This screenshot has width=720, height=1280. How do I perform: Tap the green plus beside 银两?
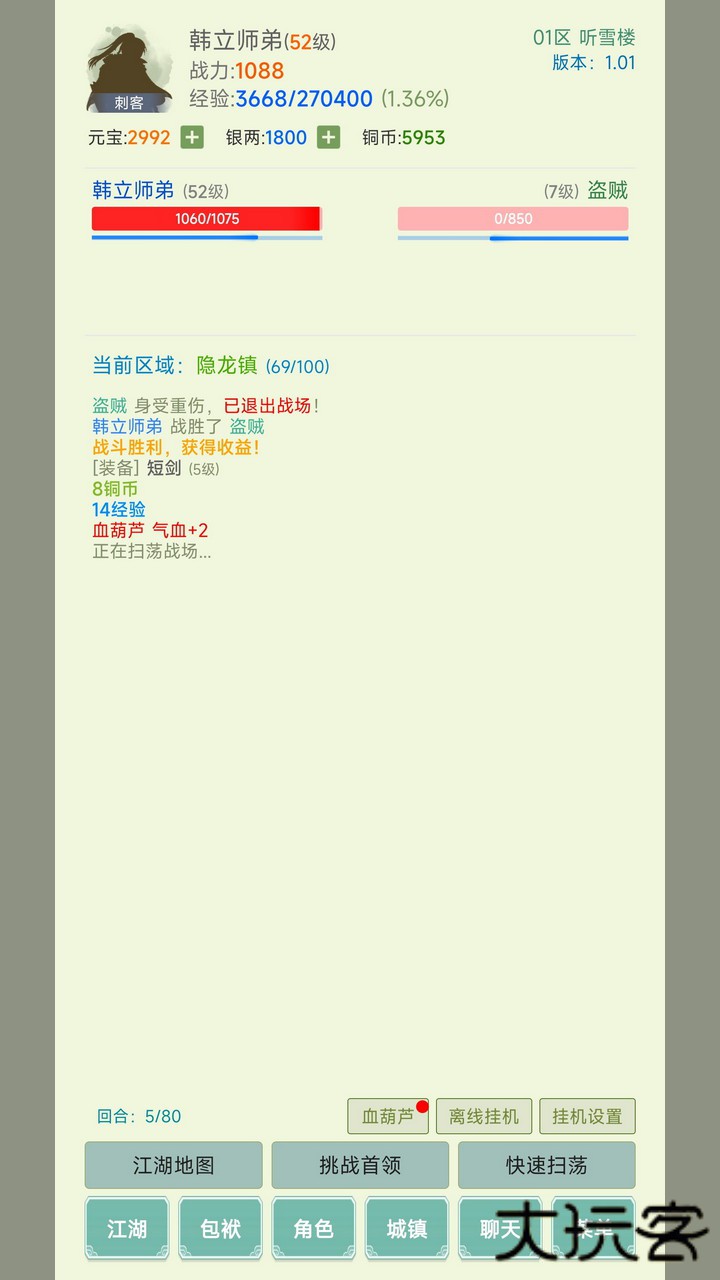(x=328, y=137)
